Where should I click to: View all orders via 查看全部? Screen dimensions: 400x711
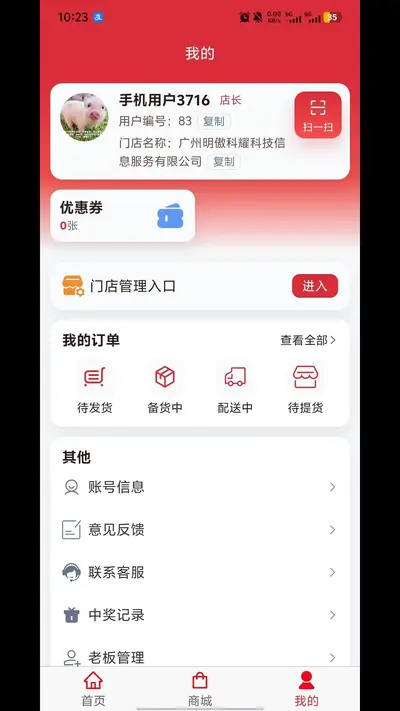click(308, 340)
